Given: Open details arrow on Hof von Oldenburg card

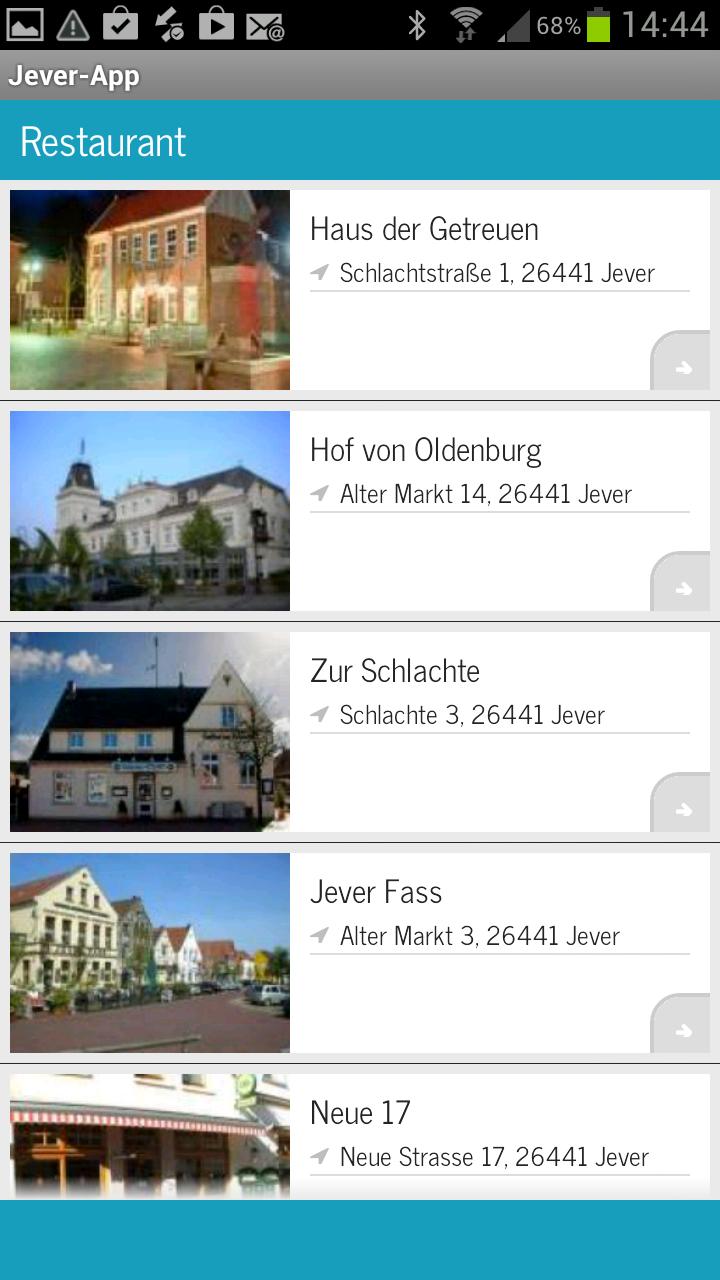Looking at the screenshot, I should pos(682,589).
